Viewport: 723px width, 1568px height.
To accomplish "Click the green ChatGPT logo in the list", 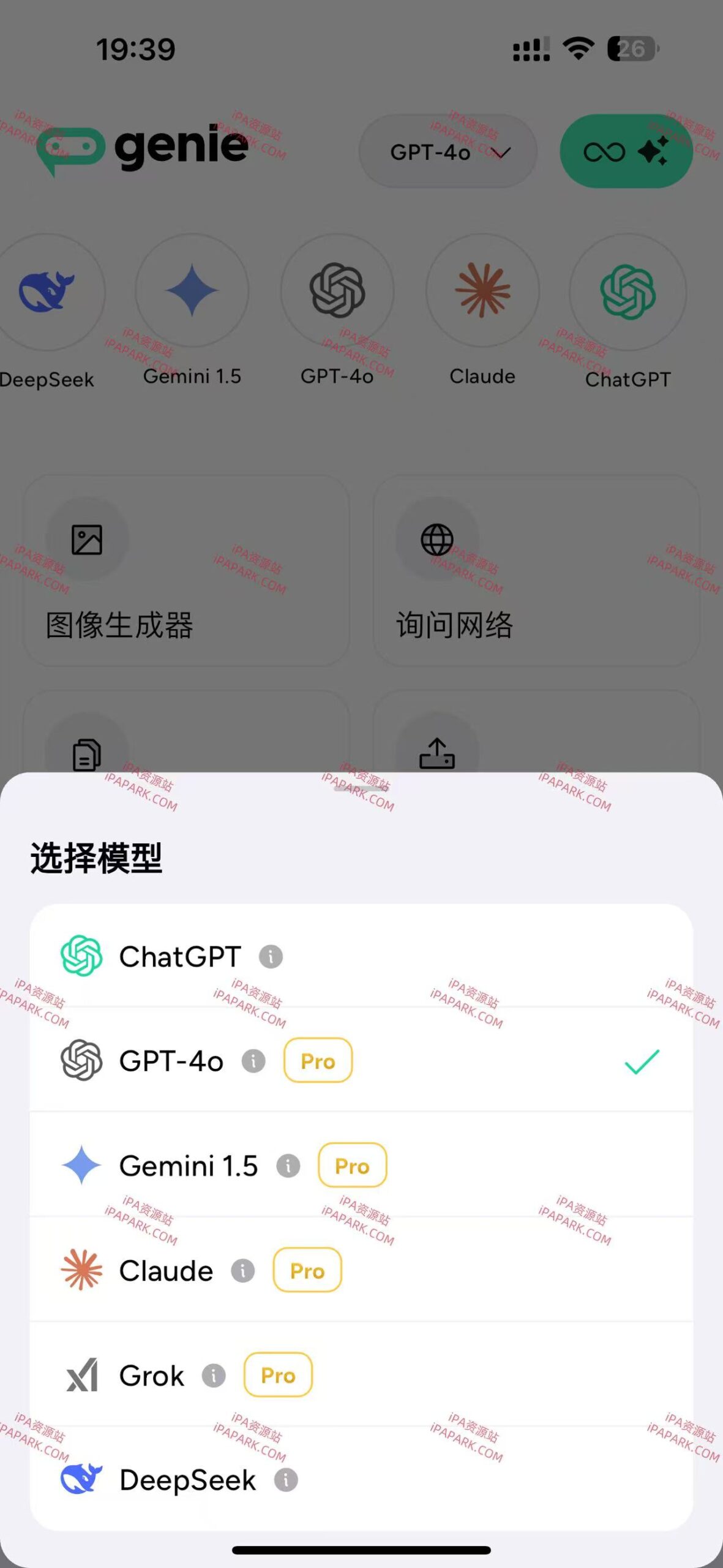I will 82,956.
